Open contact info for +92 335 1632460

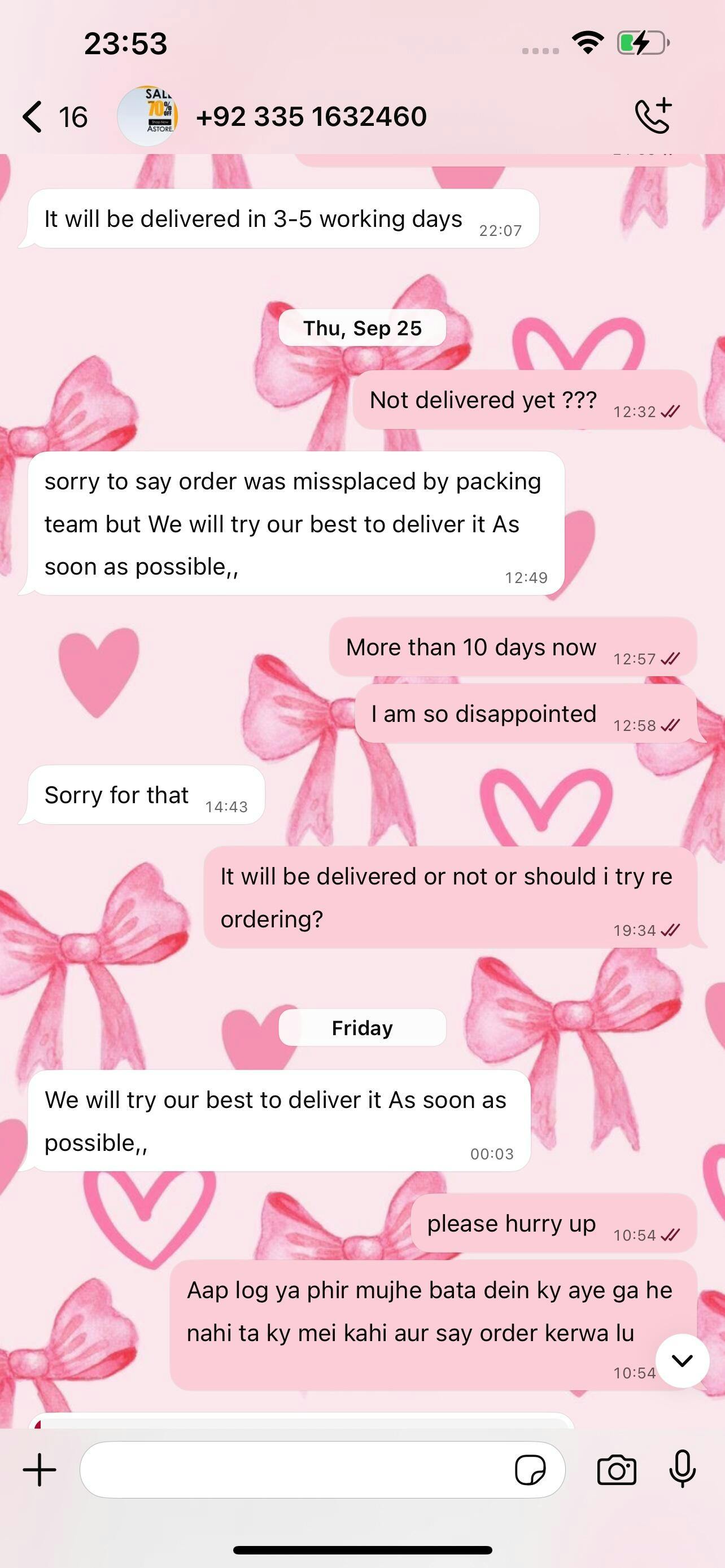pos(311,116)
